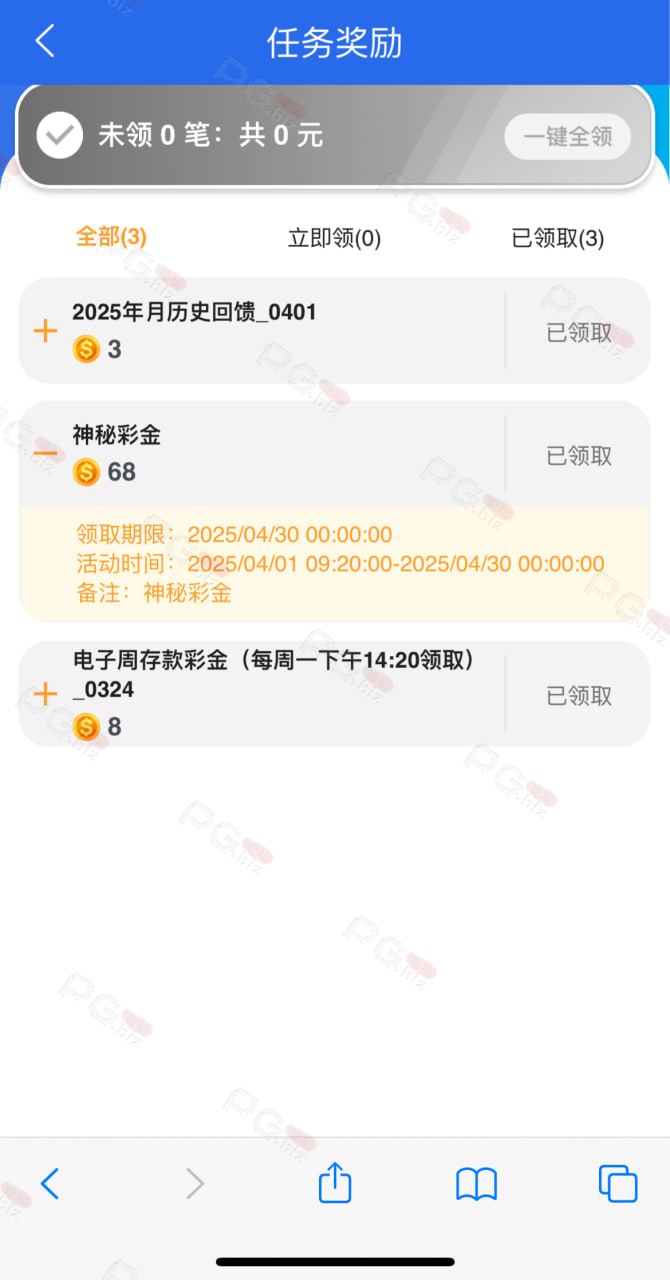
Task: Select the 全部(3) tab
Action: 111,237
